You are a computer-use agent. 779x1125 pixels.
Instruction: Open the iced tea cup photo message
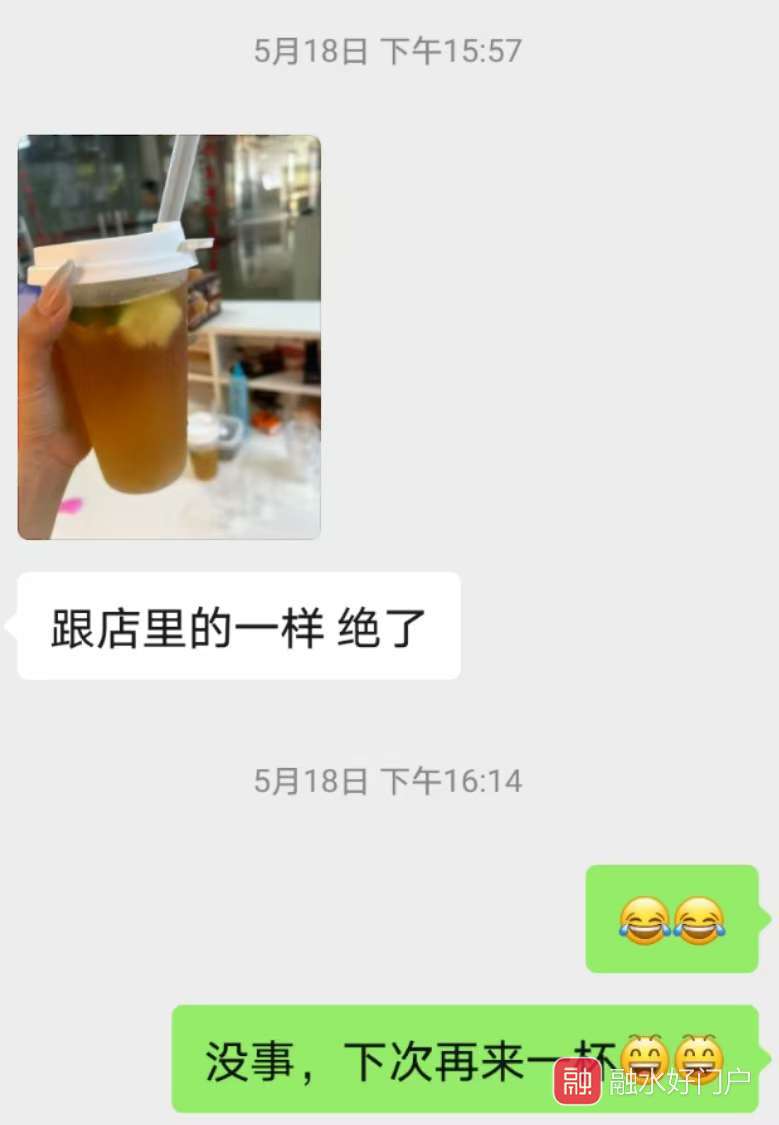pos(169,337)
